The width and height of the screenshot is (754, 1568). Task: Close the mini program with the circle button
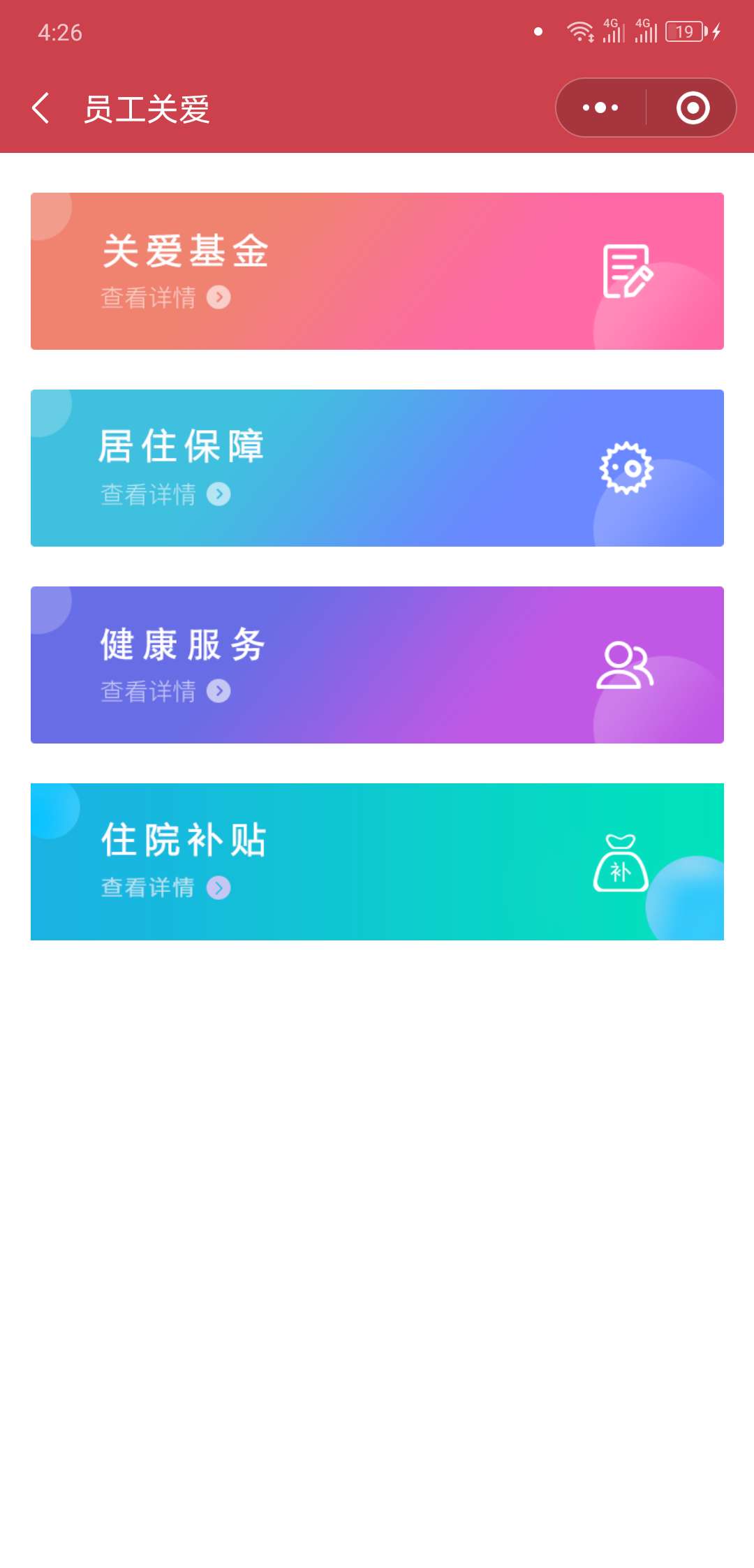point(693,108)
